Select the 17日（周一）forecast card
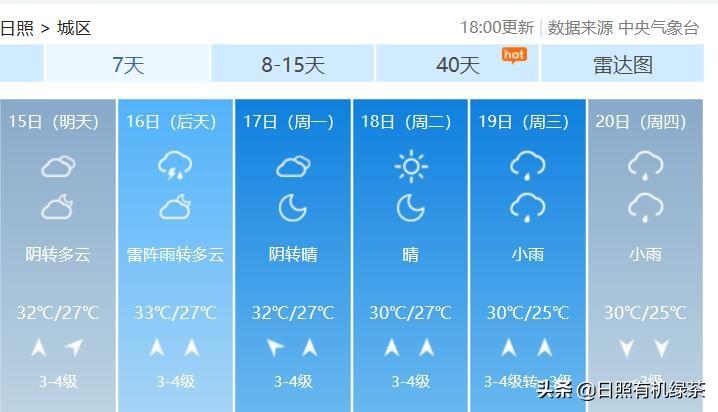 (292, 250)
